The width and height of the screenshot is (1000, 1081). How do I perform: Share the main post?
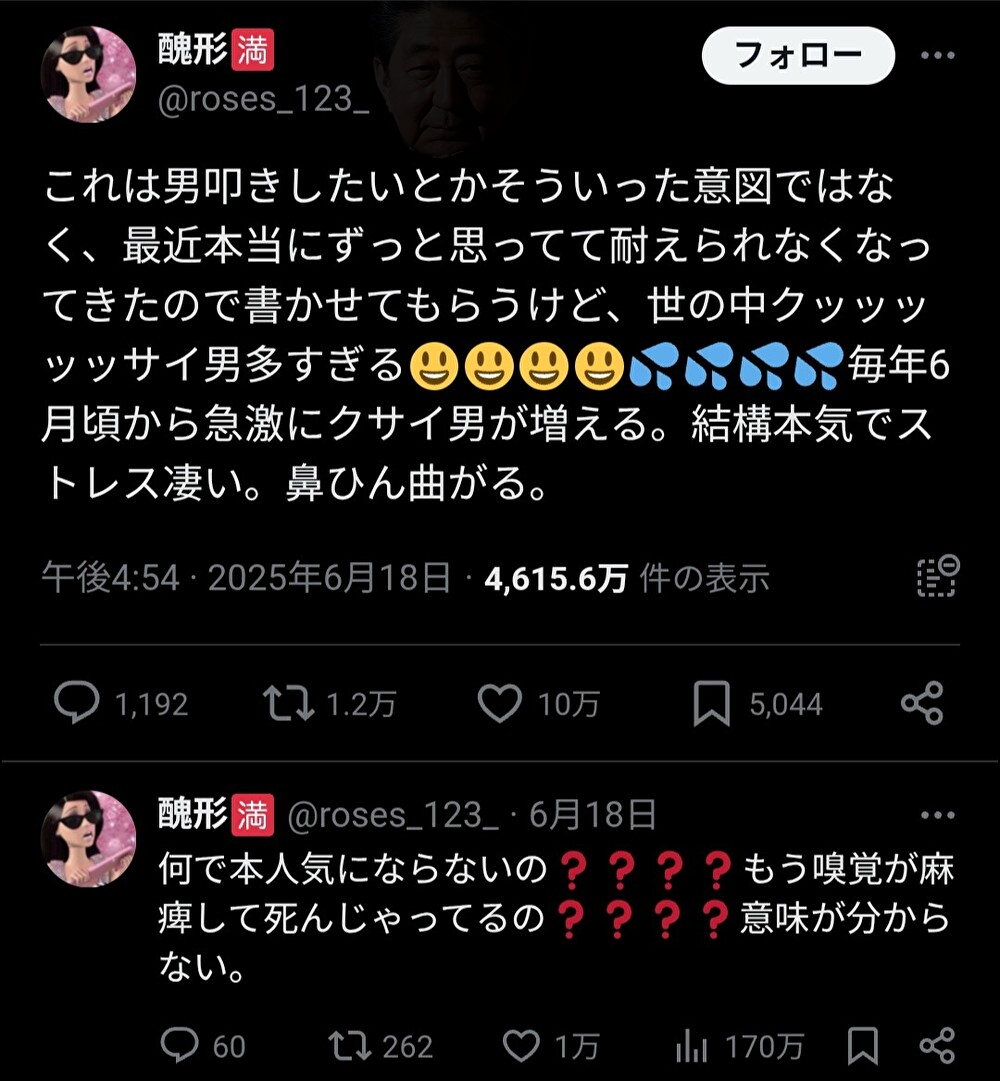(x=921, y=704)
